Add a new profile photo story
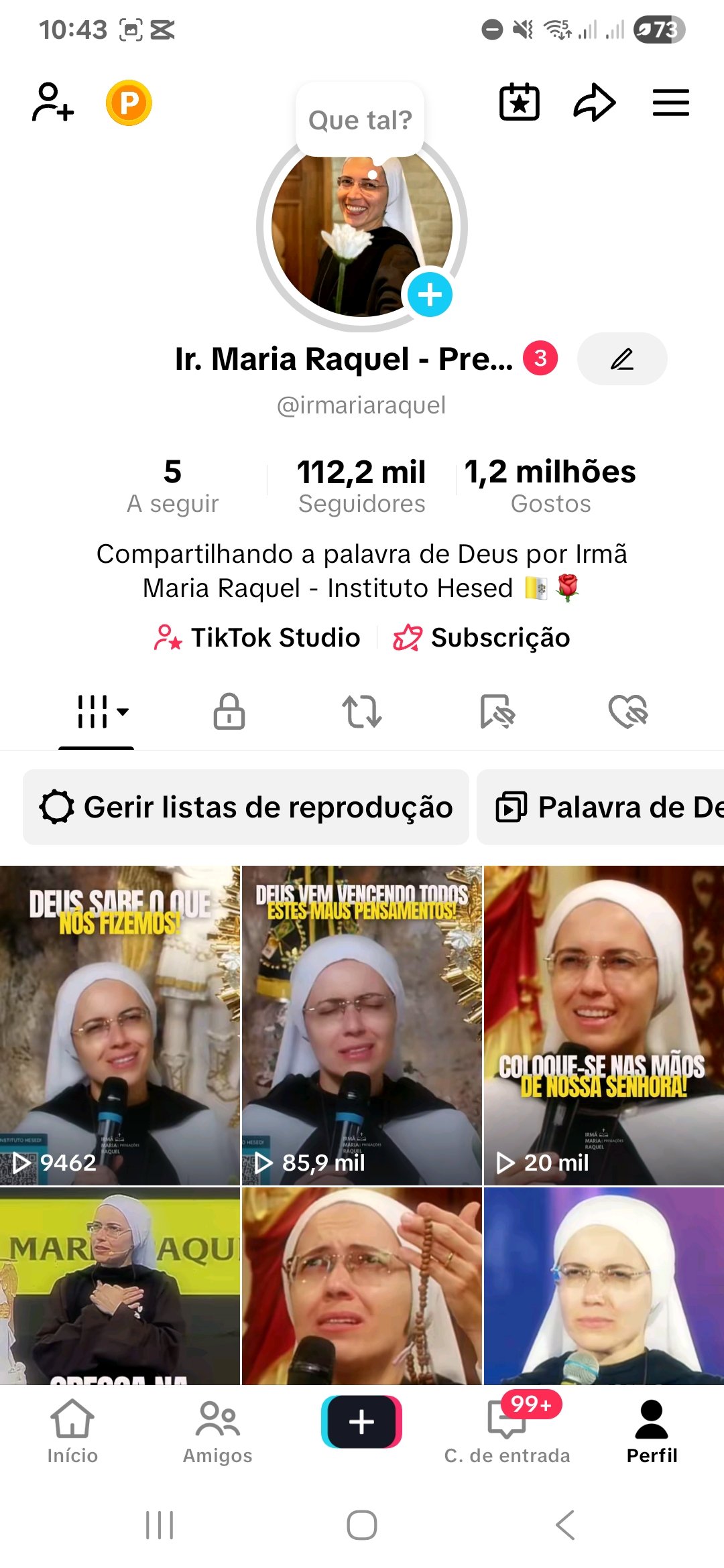This screenshot has height=1568, width=724. click(430, 294)
